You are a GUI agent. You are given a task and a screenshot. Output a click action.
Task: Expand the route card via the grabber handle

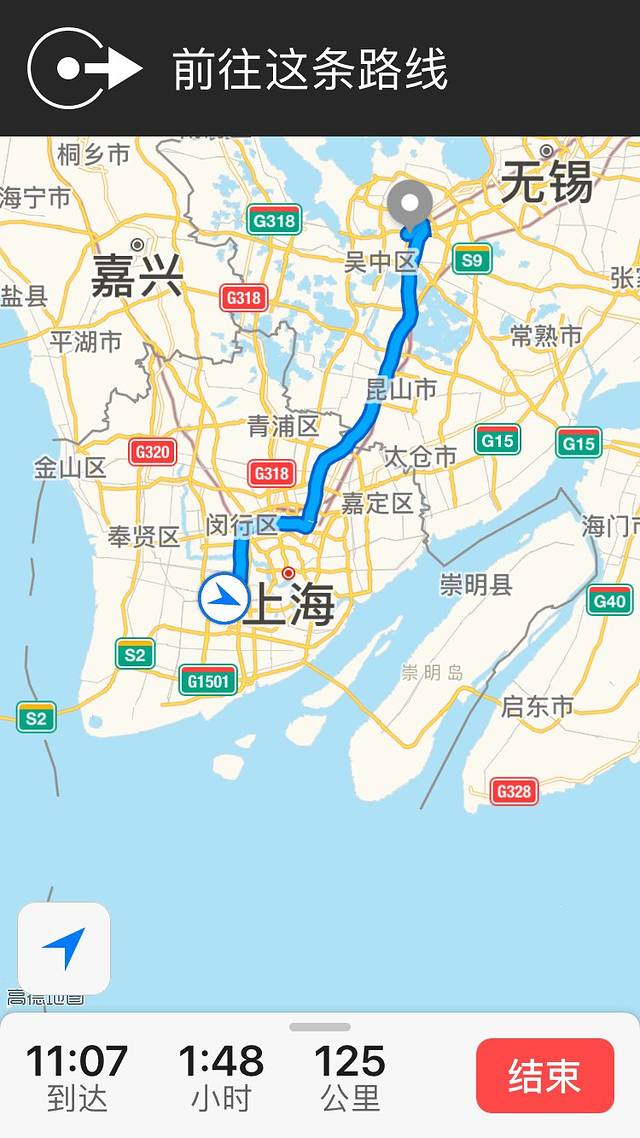(320, 1027)
